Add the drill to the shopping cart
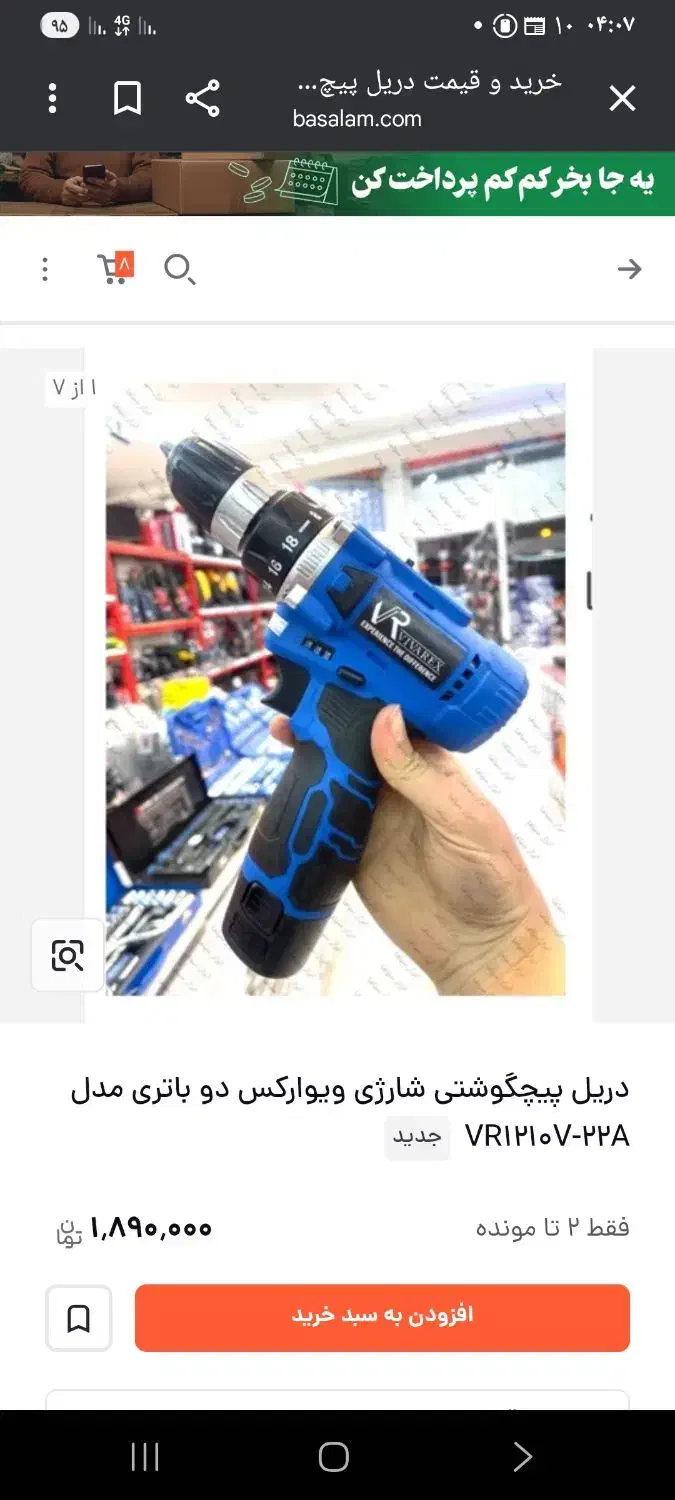This screenshot has height=1500, width=675. [382, 1317]
